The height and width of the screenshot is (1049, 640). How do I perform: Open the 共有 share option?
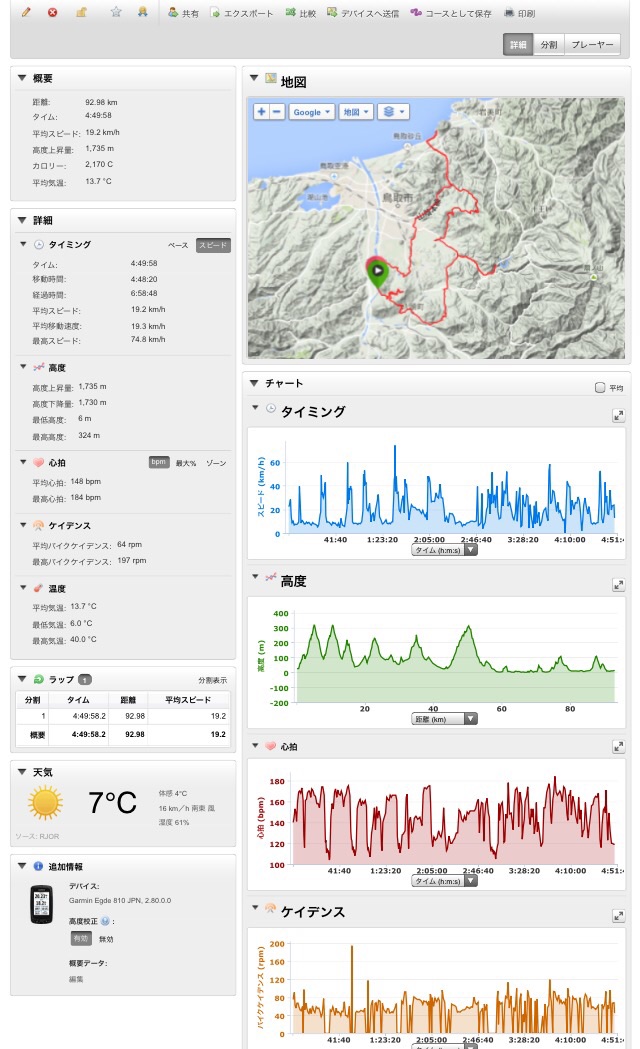(x=183, y=13)
